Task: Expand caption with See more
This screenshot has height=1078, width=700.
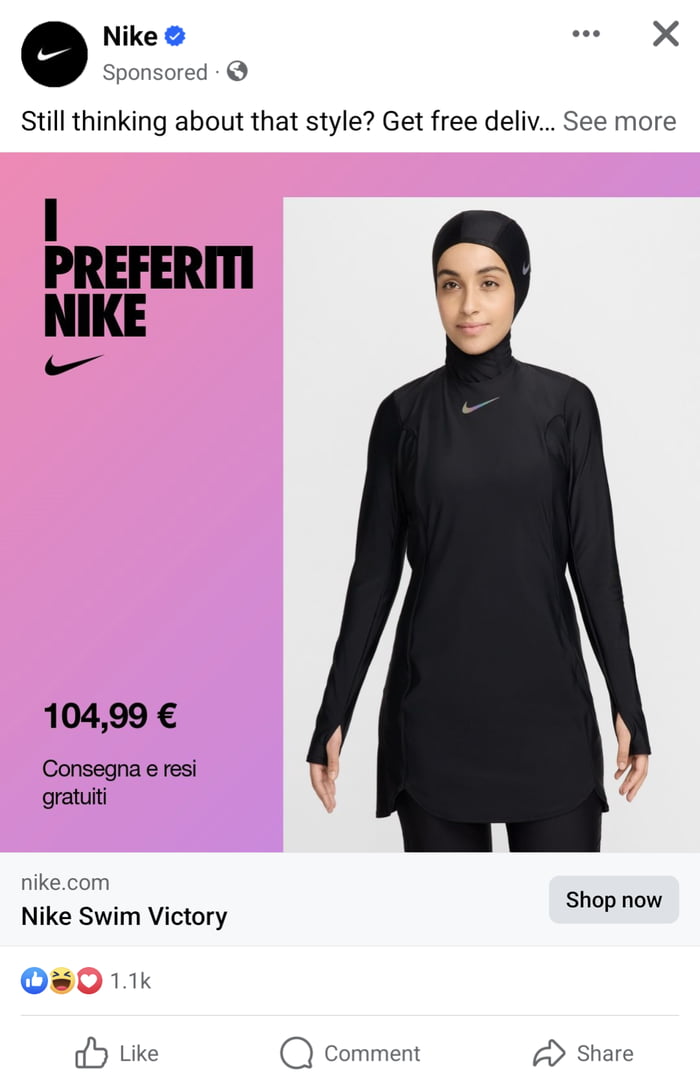Action: click(619, 121)
